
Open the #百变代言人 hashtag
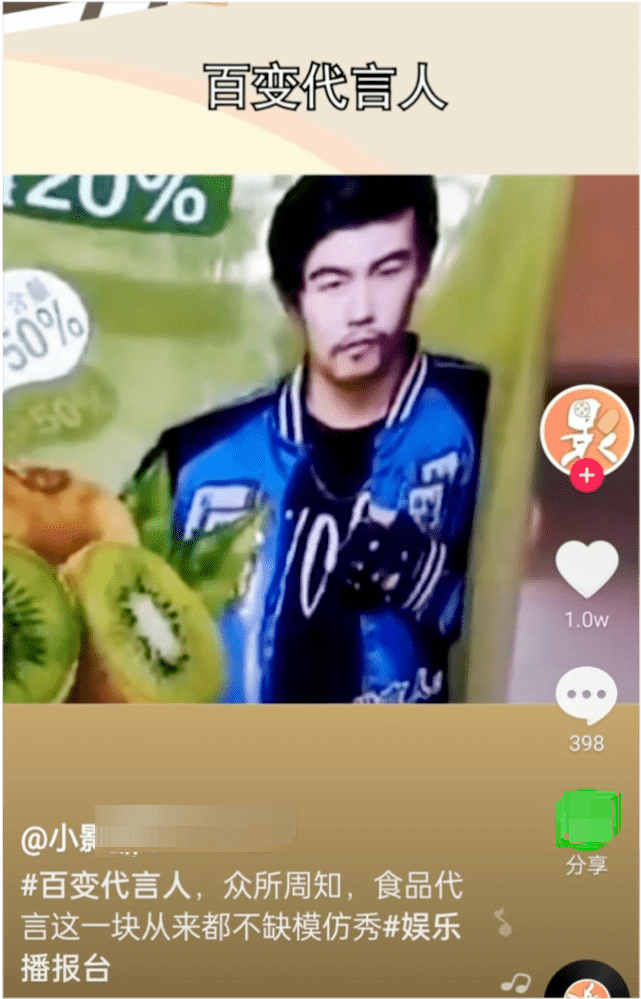(92, 886)
